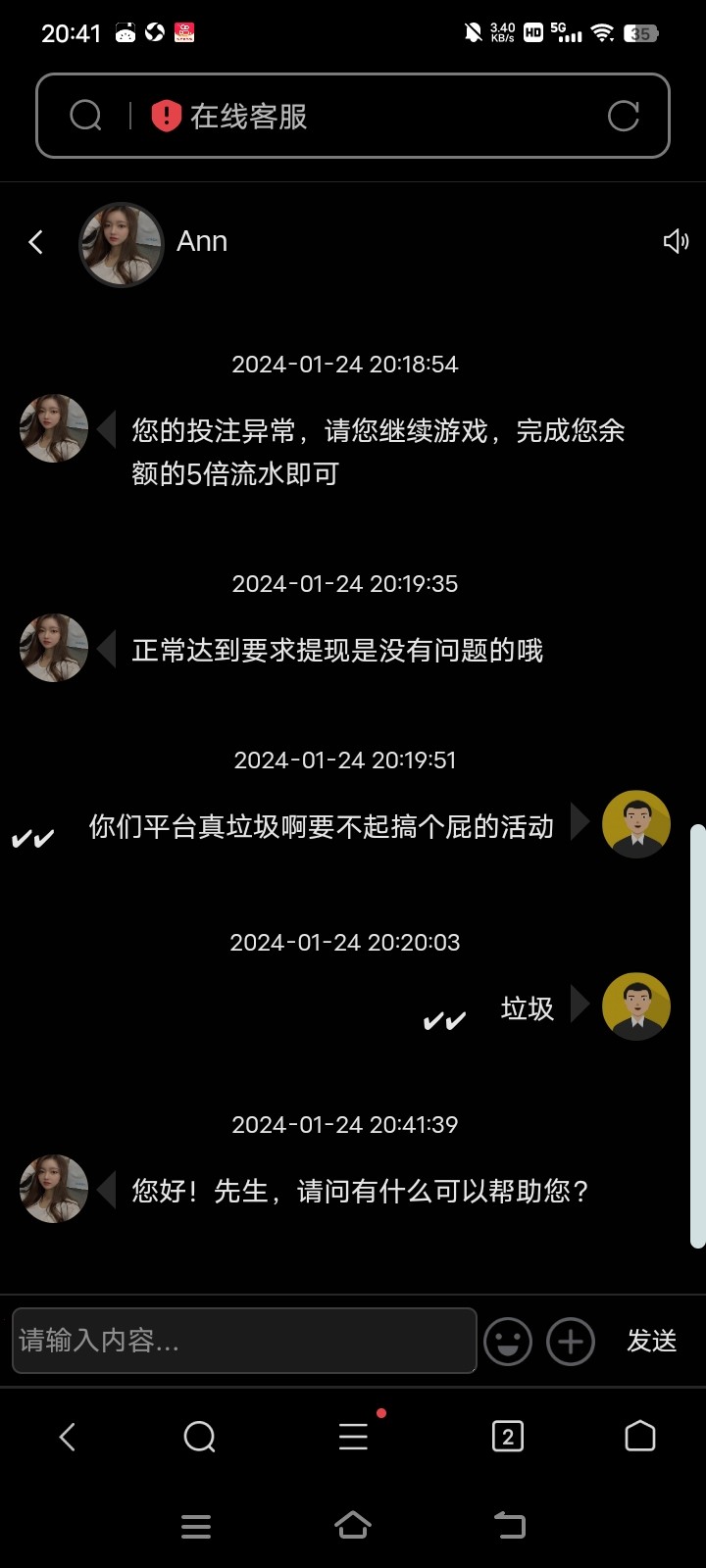Tap the customer service avatar next to 您好 message
Screen dimensions: 706x1568
52,1189
